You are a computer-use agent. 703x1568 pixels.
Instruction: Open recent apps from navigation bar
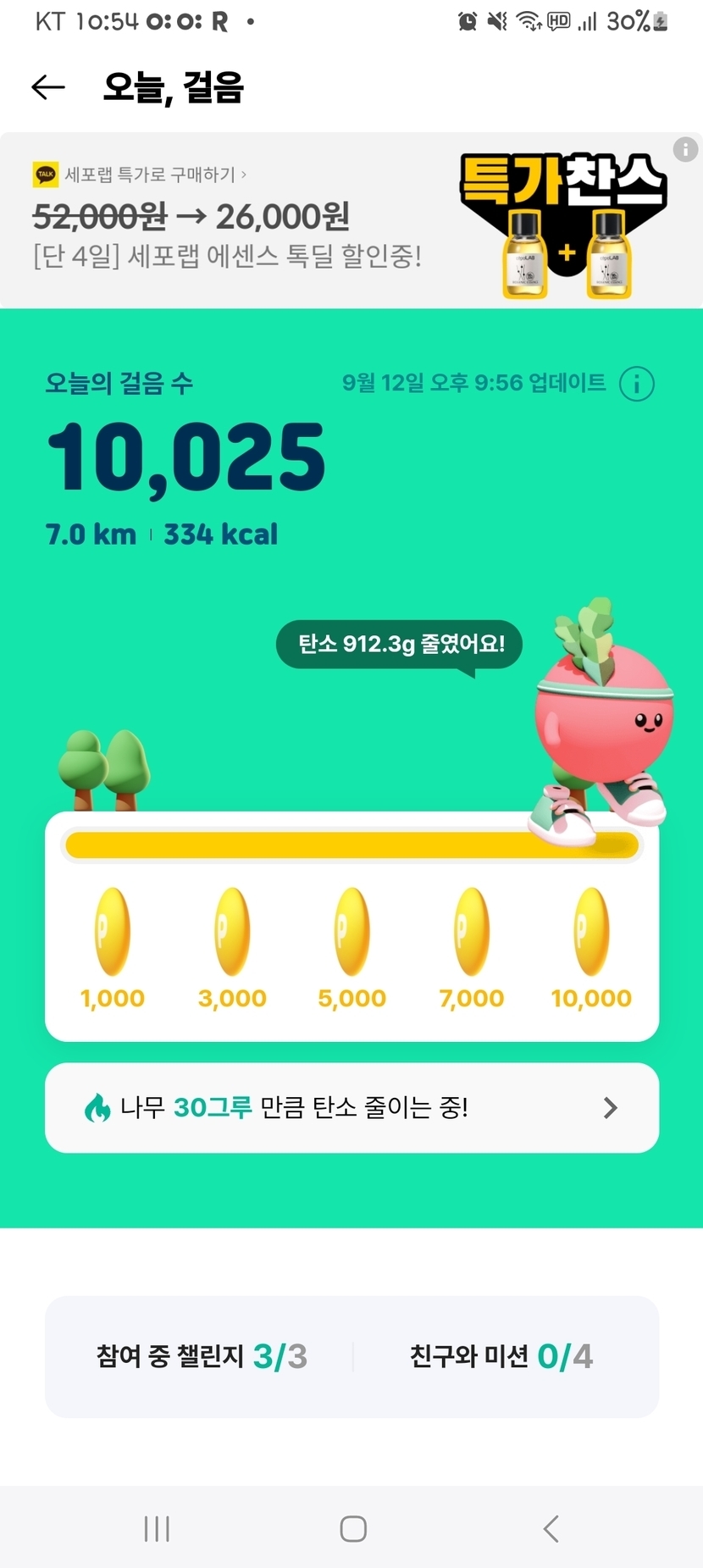point(157,1528)
